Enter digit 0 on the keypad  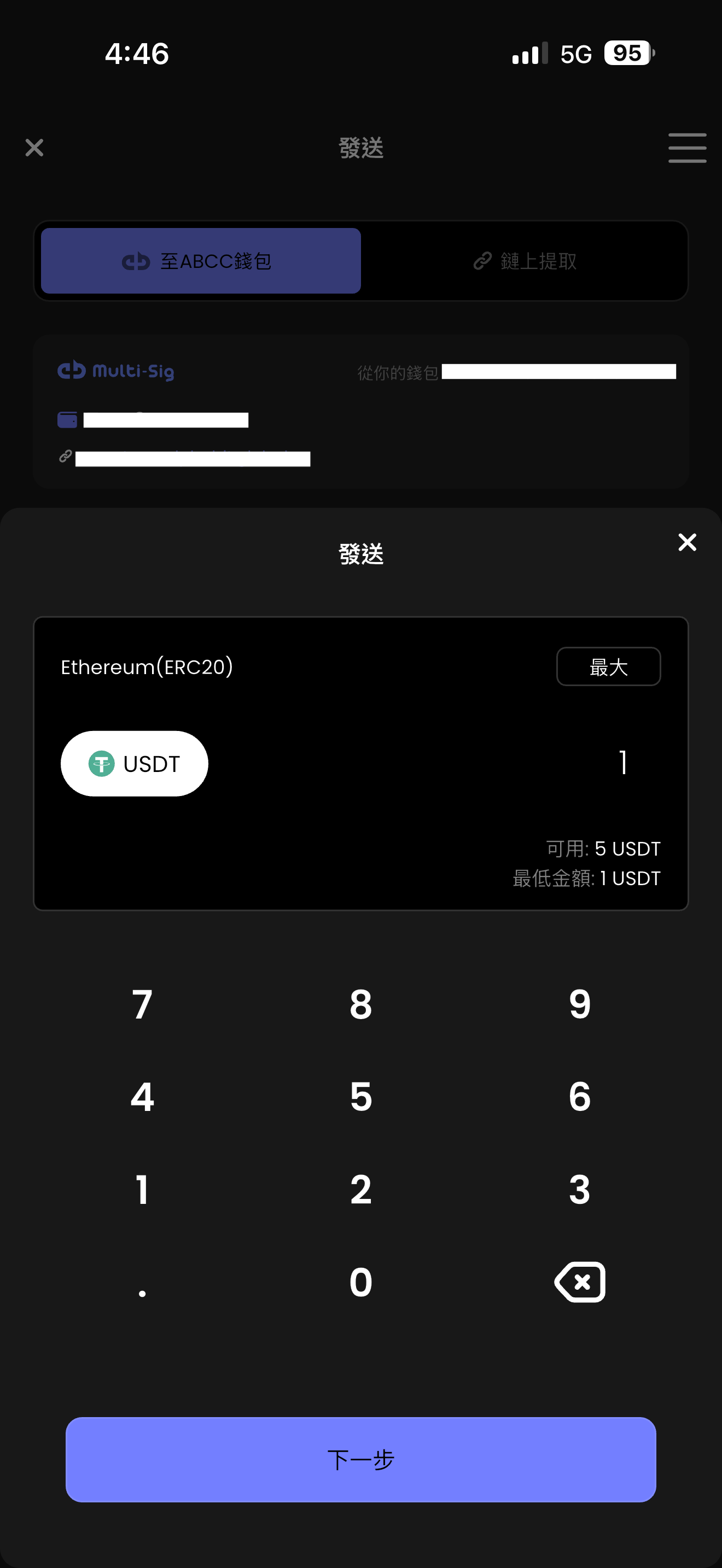tap(361, 1282)
